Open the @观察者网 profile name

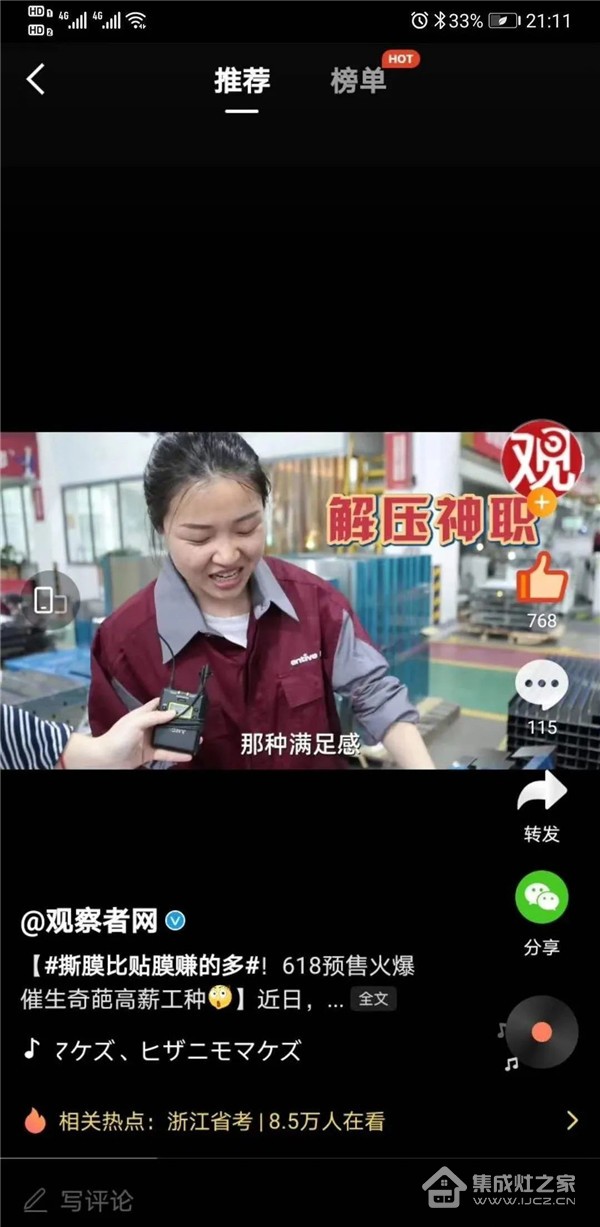click(90, 920)
